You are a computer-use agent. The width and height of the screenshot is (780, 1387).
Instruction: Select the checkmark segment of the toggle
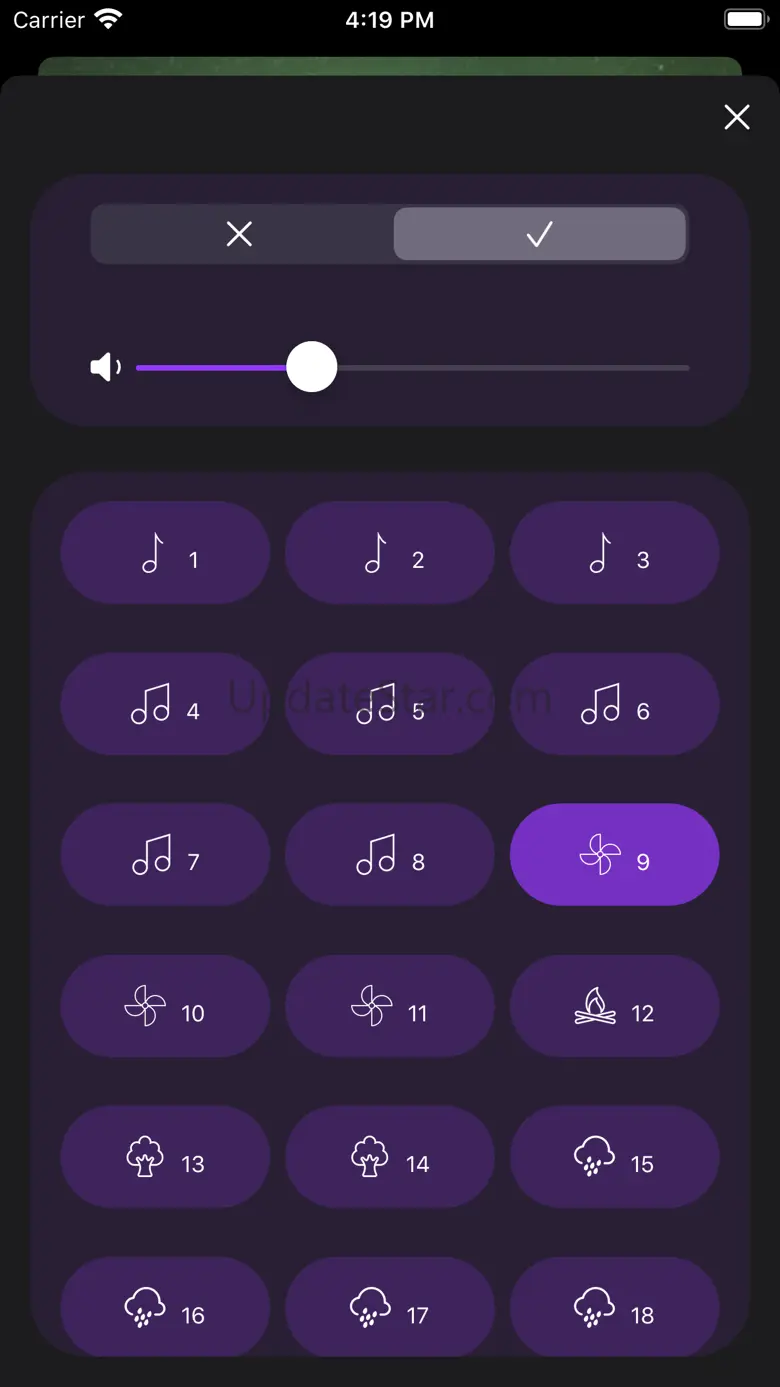pos(539,234)
